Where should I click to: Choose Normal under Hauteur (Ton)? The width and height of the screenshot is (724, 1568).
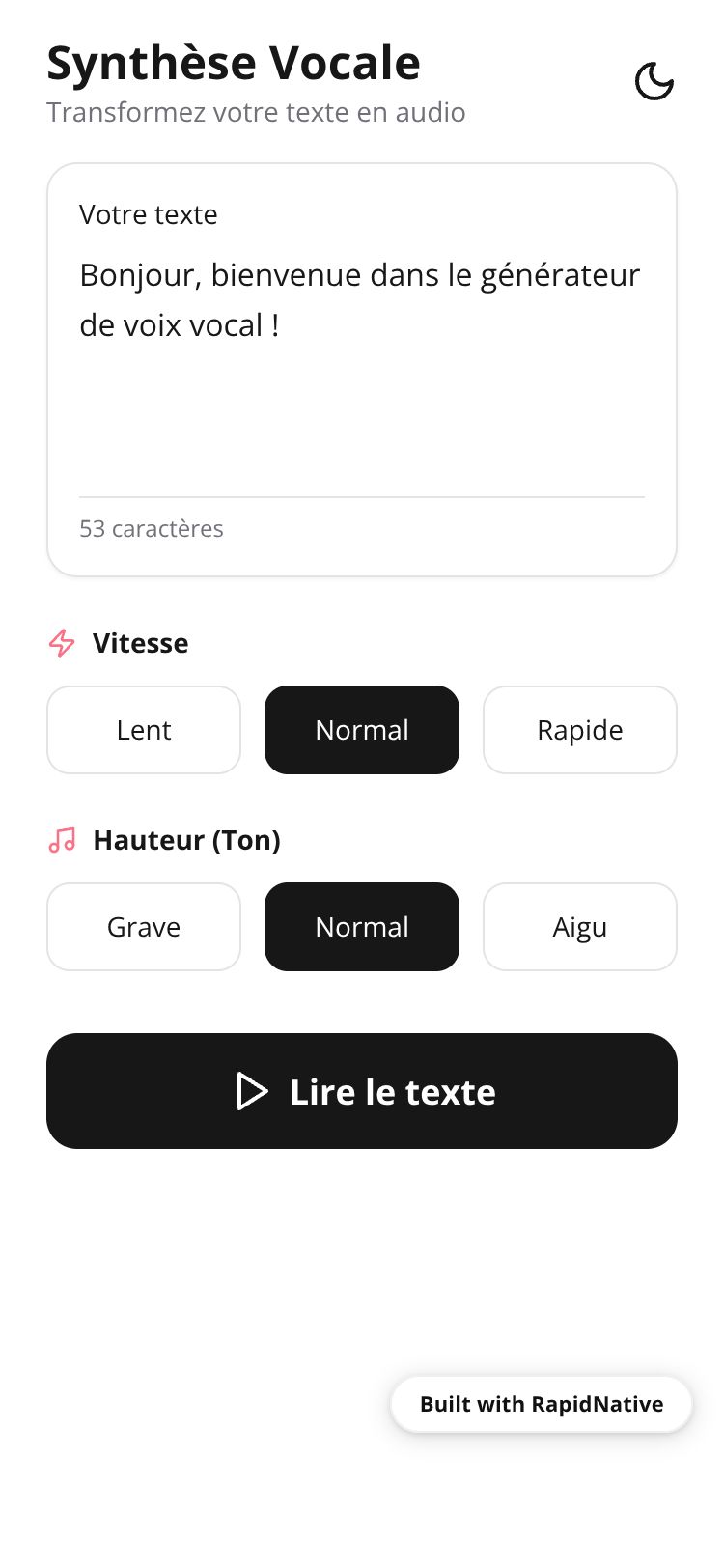tap(362, 927)
